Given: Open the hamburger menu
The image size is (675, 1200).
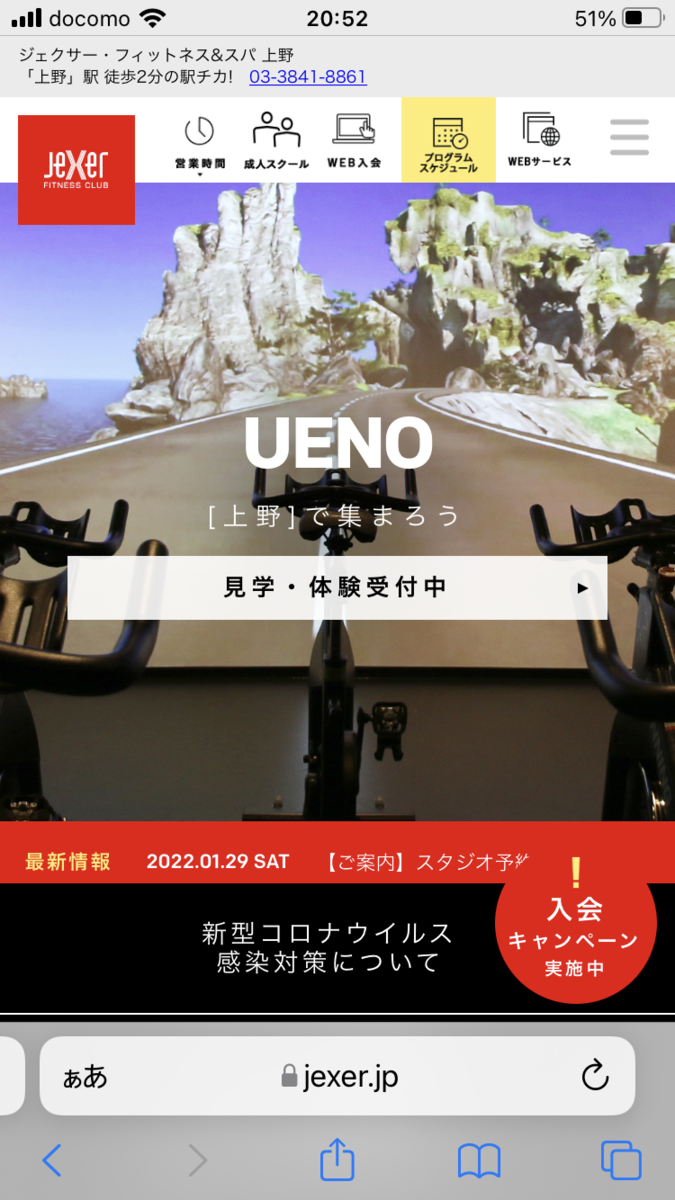Looking at the screenshot, I should tap(629, 138).
